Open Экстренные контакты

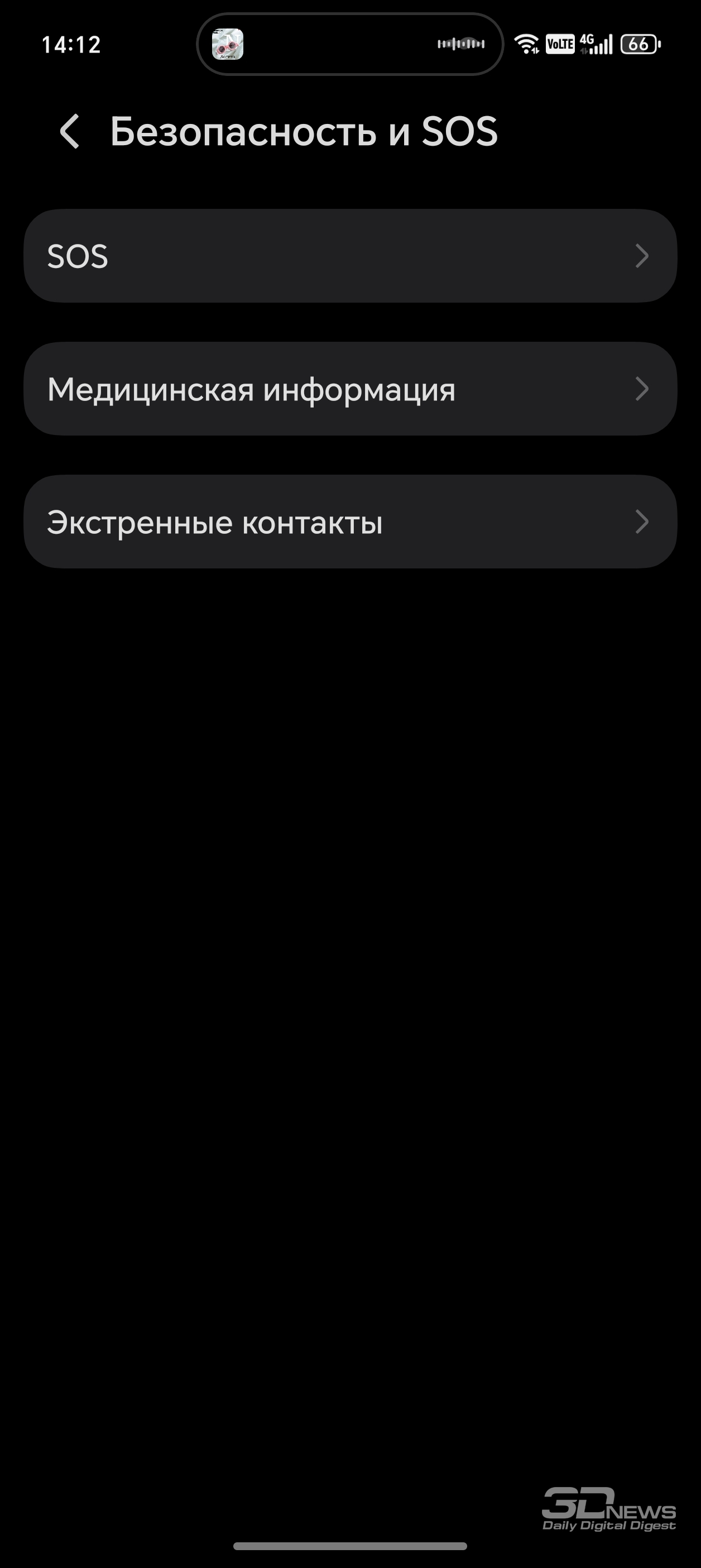pyautogui.click(x=350, y=522)
